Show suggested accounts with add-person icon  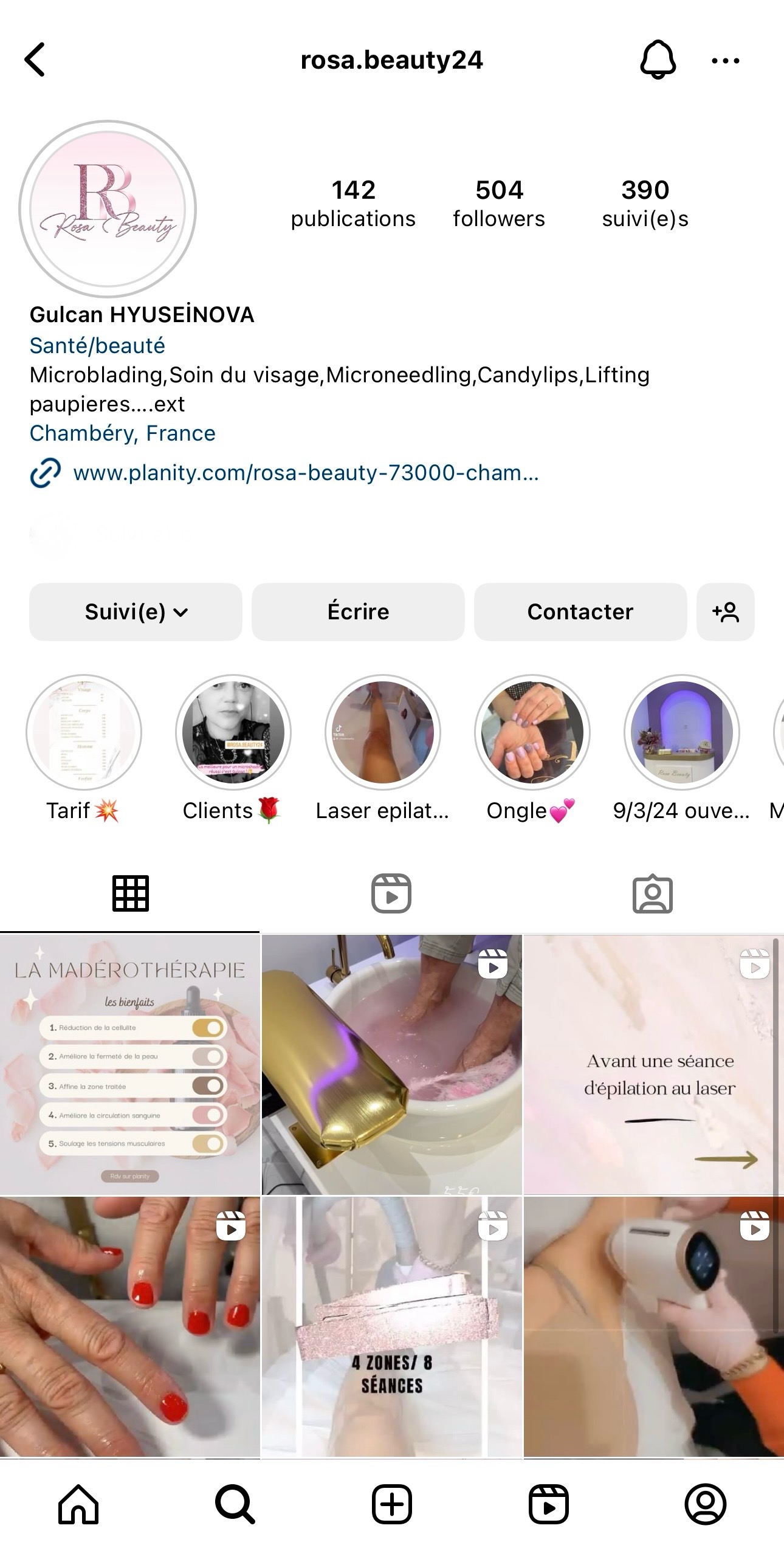[726, 611]
